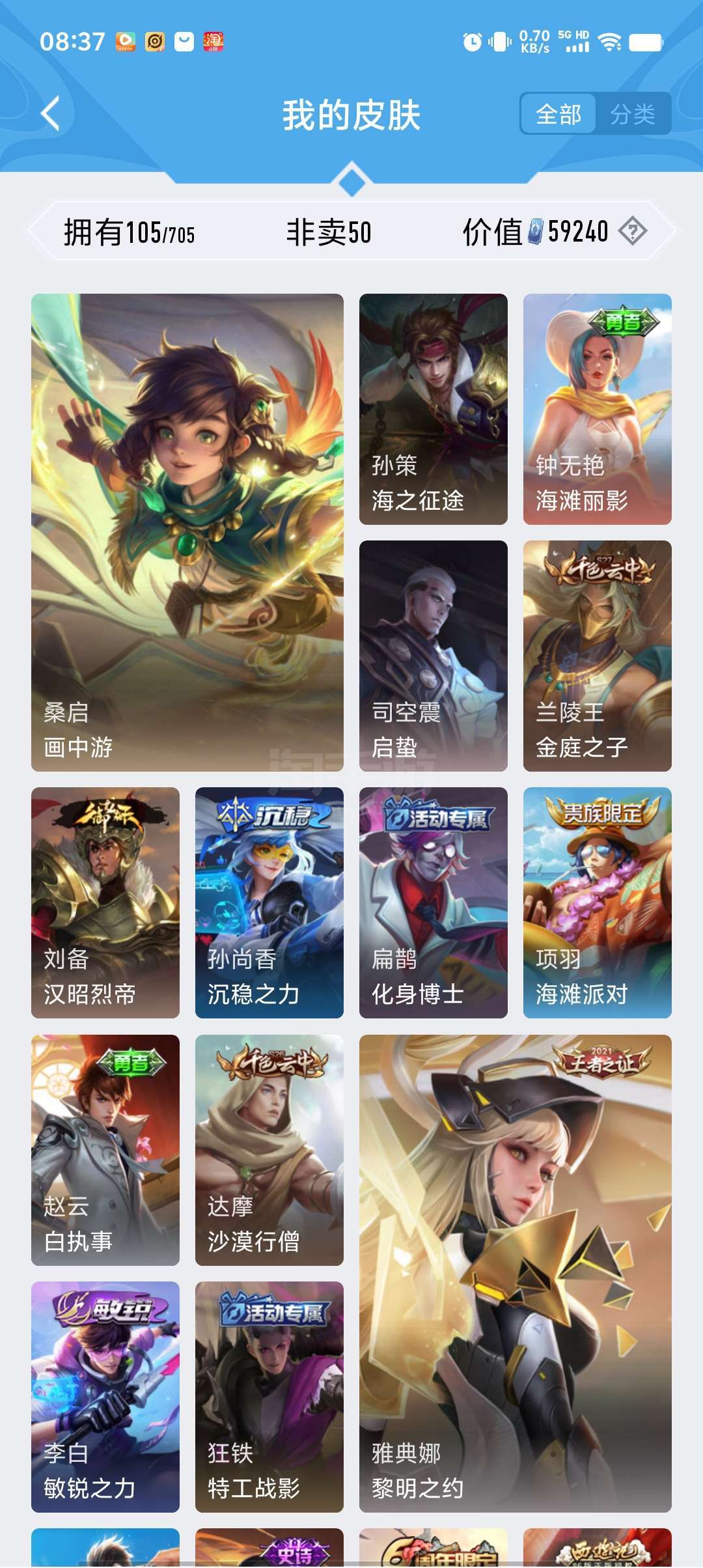703x1568 pixels.
Task: Open the 雅典娜 黎明之约 skin card
Action: [516, 1274]
